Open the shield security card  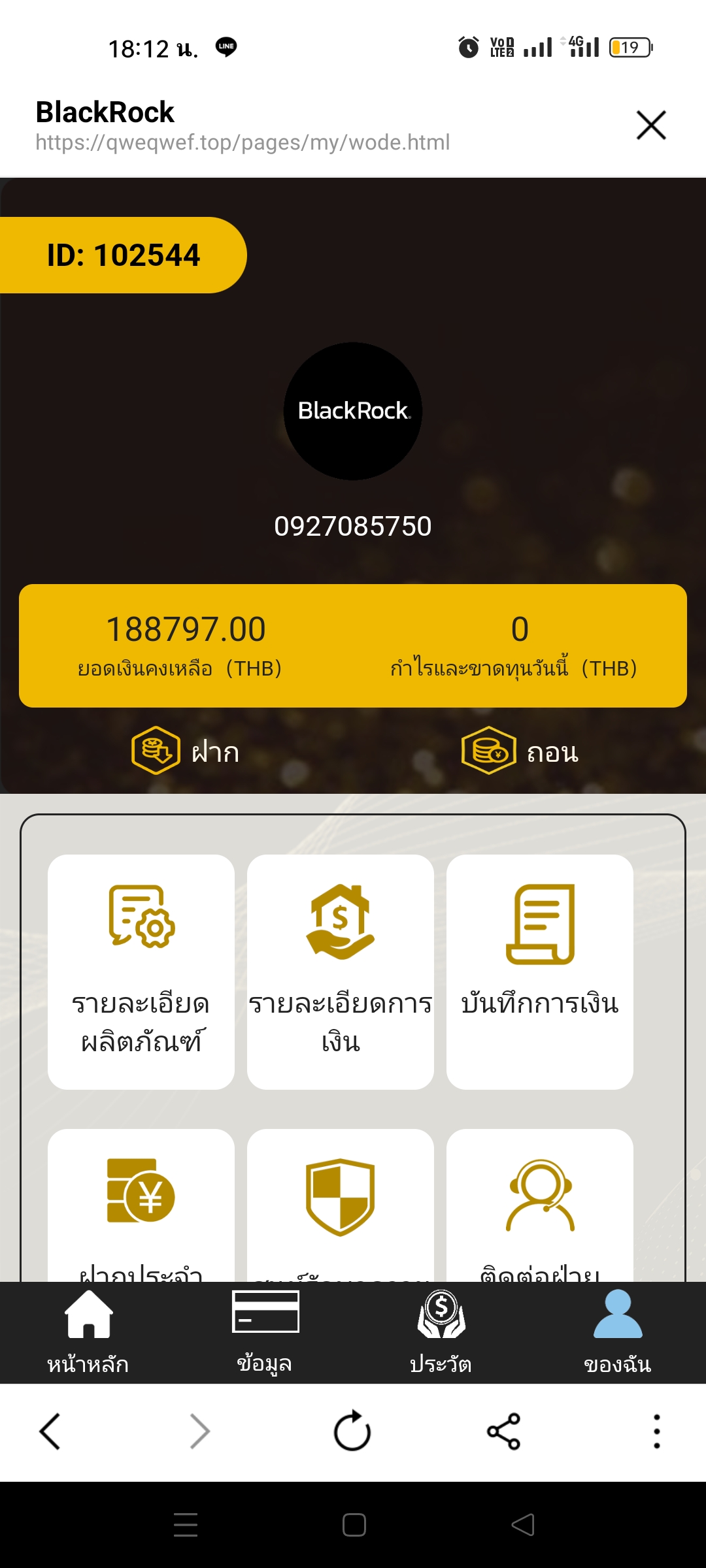(341, 1205)
